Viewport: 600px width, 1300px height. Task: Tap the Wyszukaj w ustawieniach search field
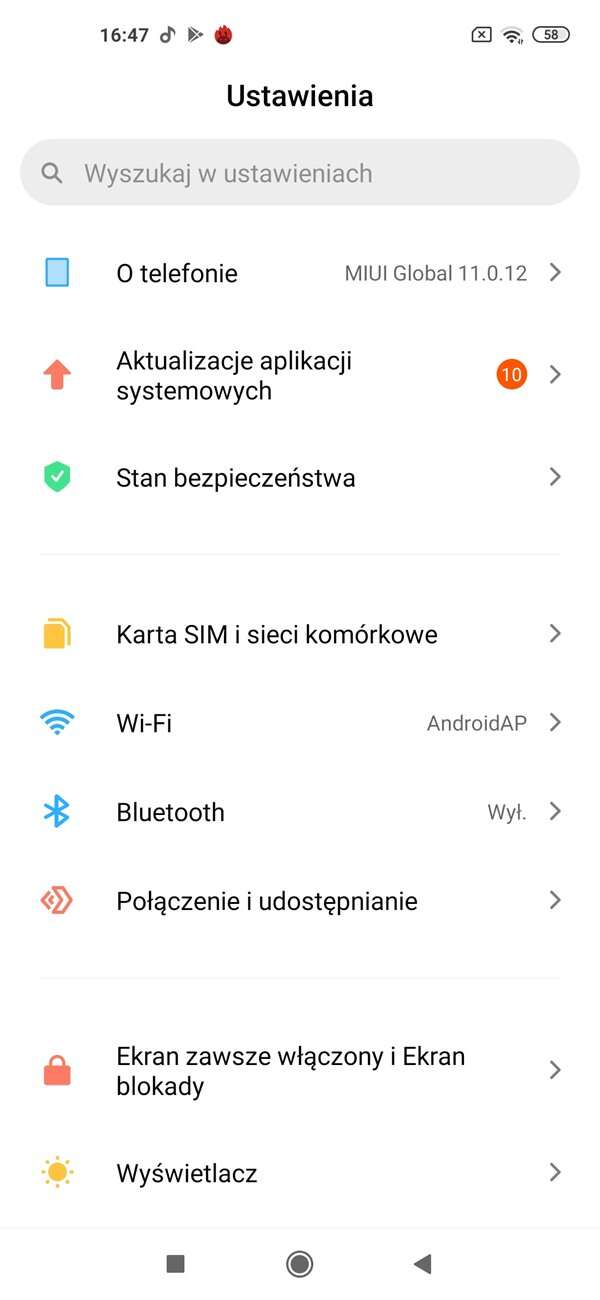point(300,173)
